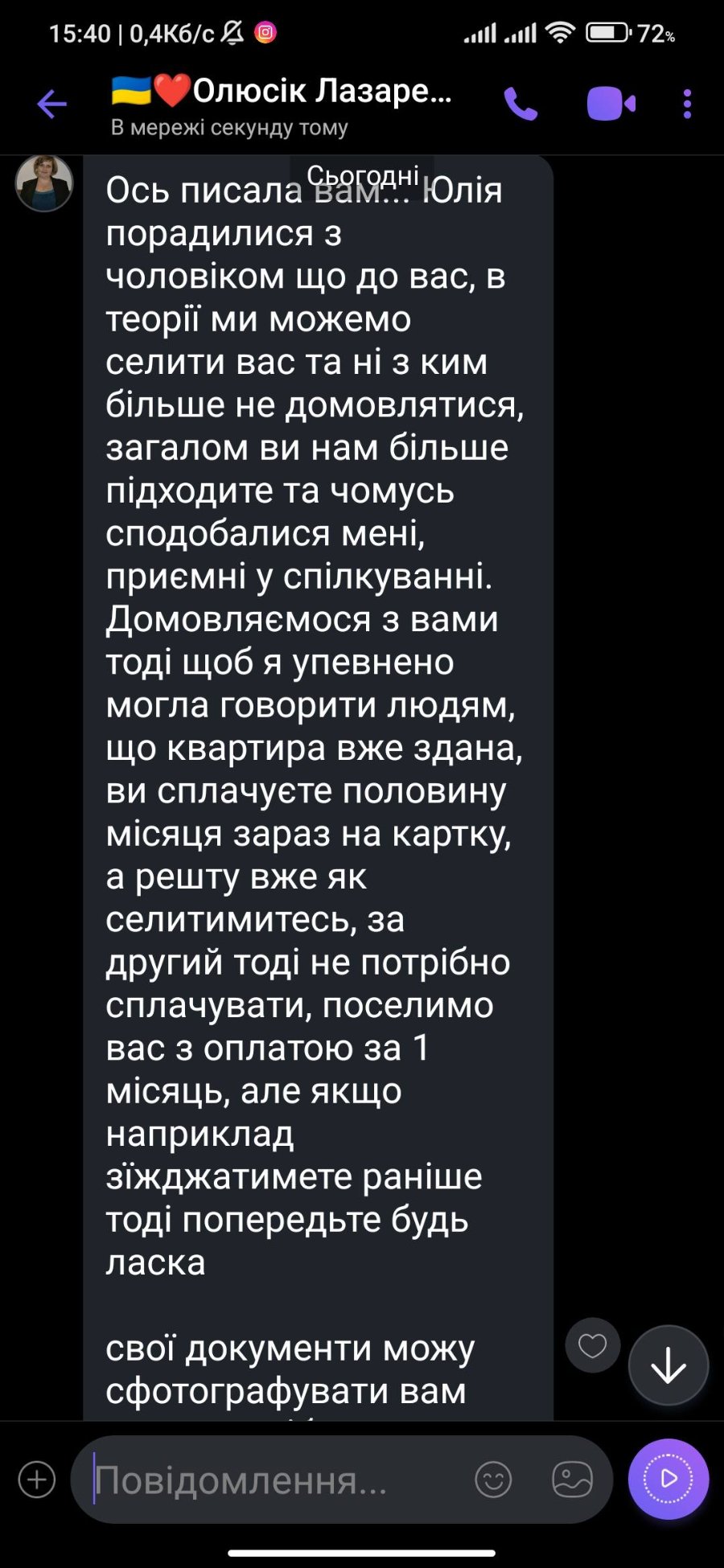Jump to the latest message

[668, 1365]
